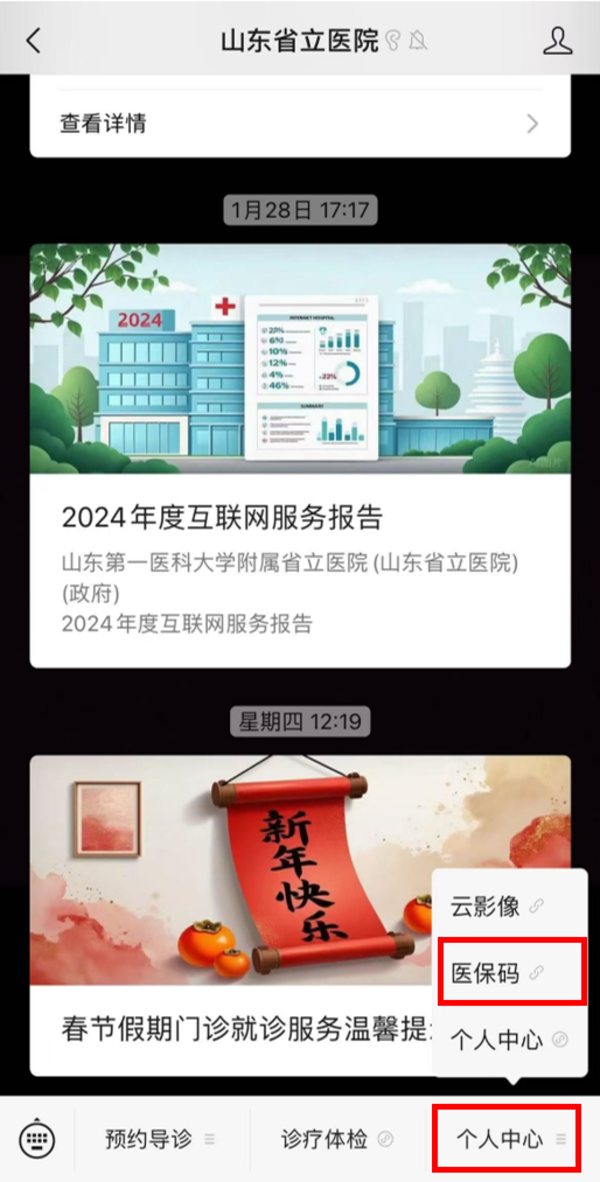This screenshot has width=600, height=1182.
Task: Switch to keyboard input mode
Action: tap(38, 1138)
